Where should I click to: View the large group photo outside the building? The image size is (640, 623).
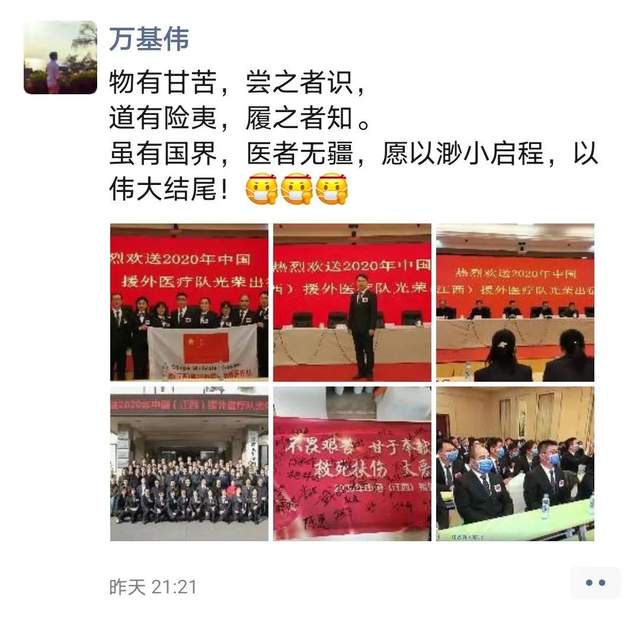[189, 465]
